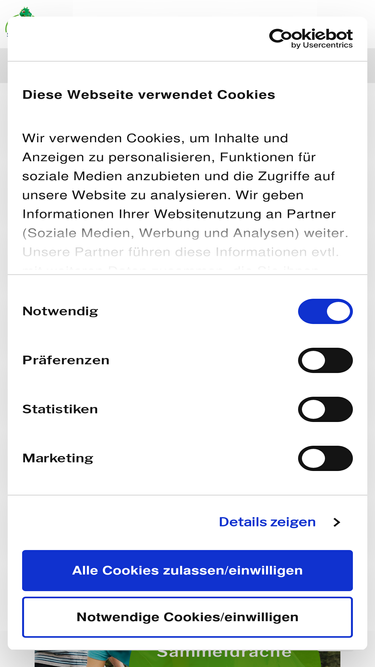
Task: Enable the Marketing cookies switch
Action: click(x=325, y=458)
